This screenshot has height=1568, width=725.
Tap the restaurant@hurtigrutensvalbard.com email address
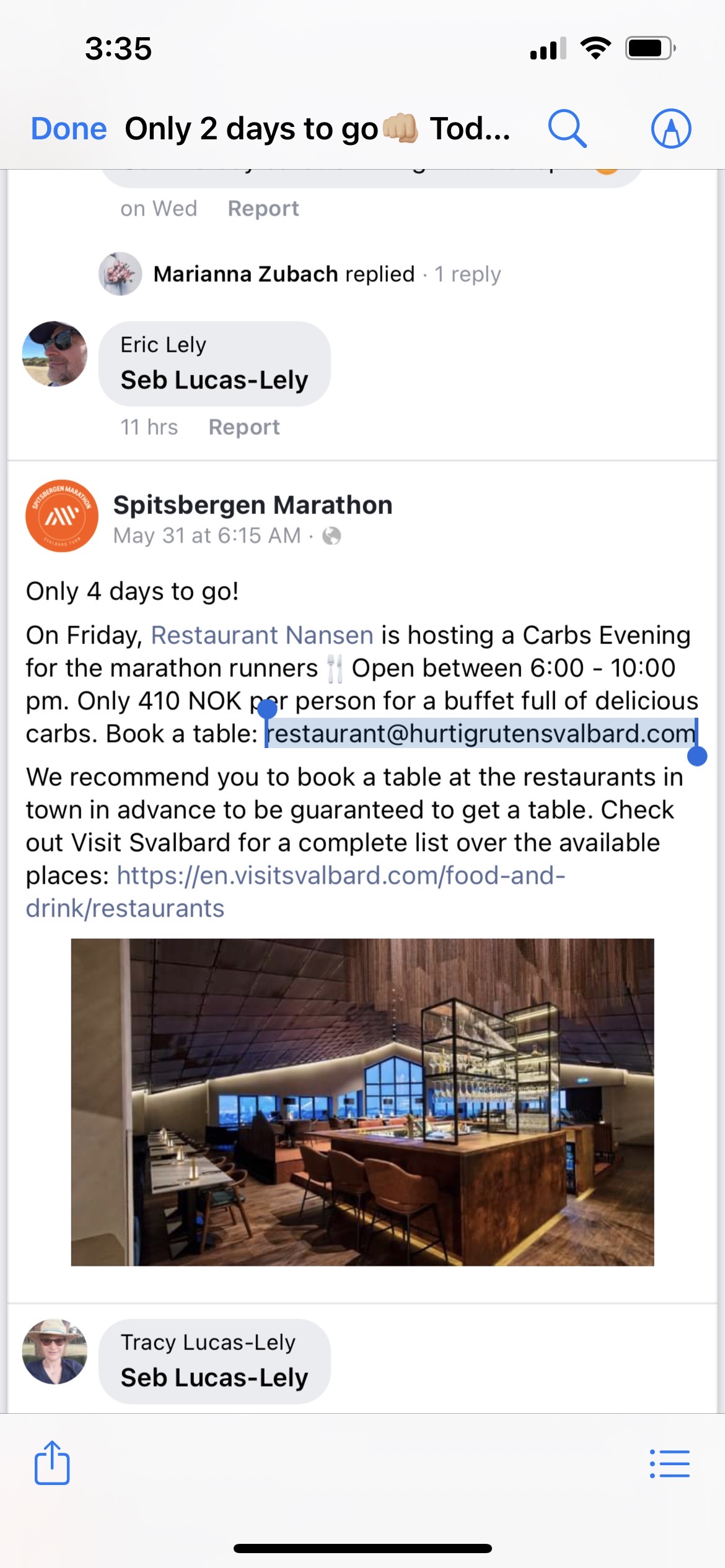[481, 734]
